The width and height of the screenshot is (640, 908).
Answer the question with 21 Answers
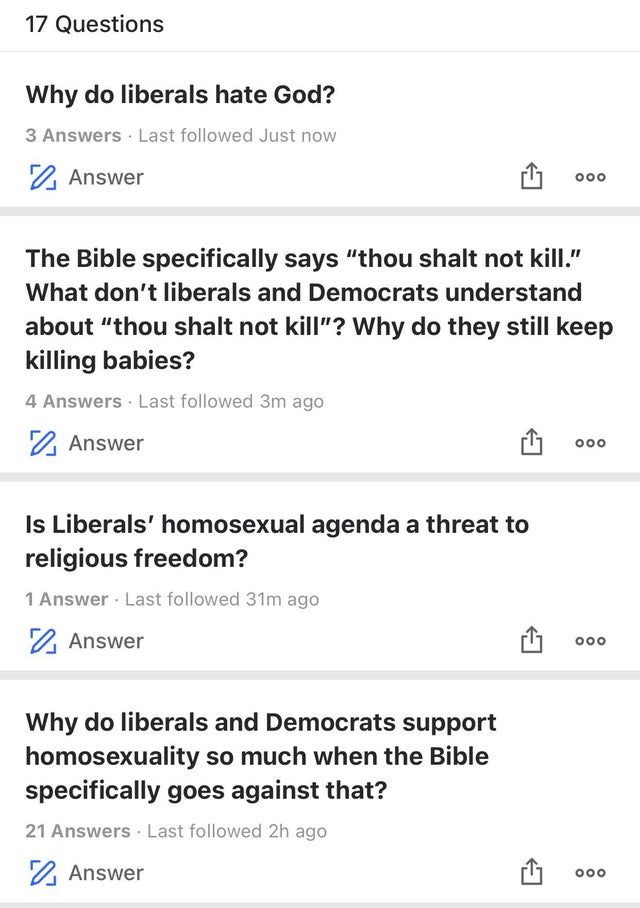point(86,873)
